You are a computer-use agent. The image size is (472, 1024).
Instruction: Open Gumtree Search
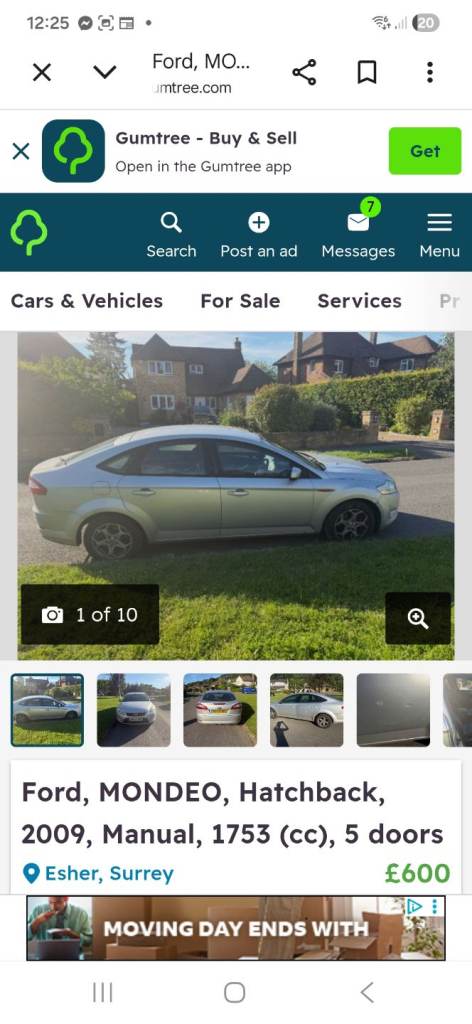tap(171, 235)
